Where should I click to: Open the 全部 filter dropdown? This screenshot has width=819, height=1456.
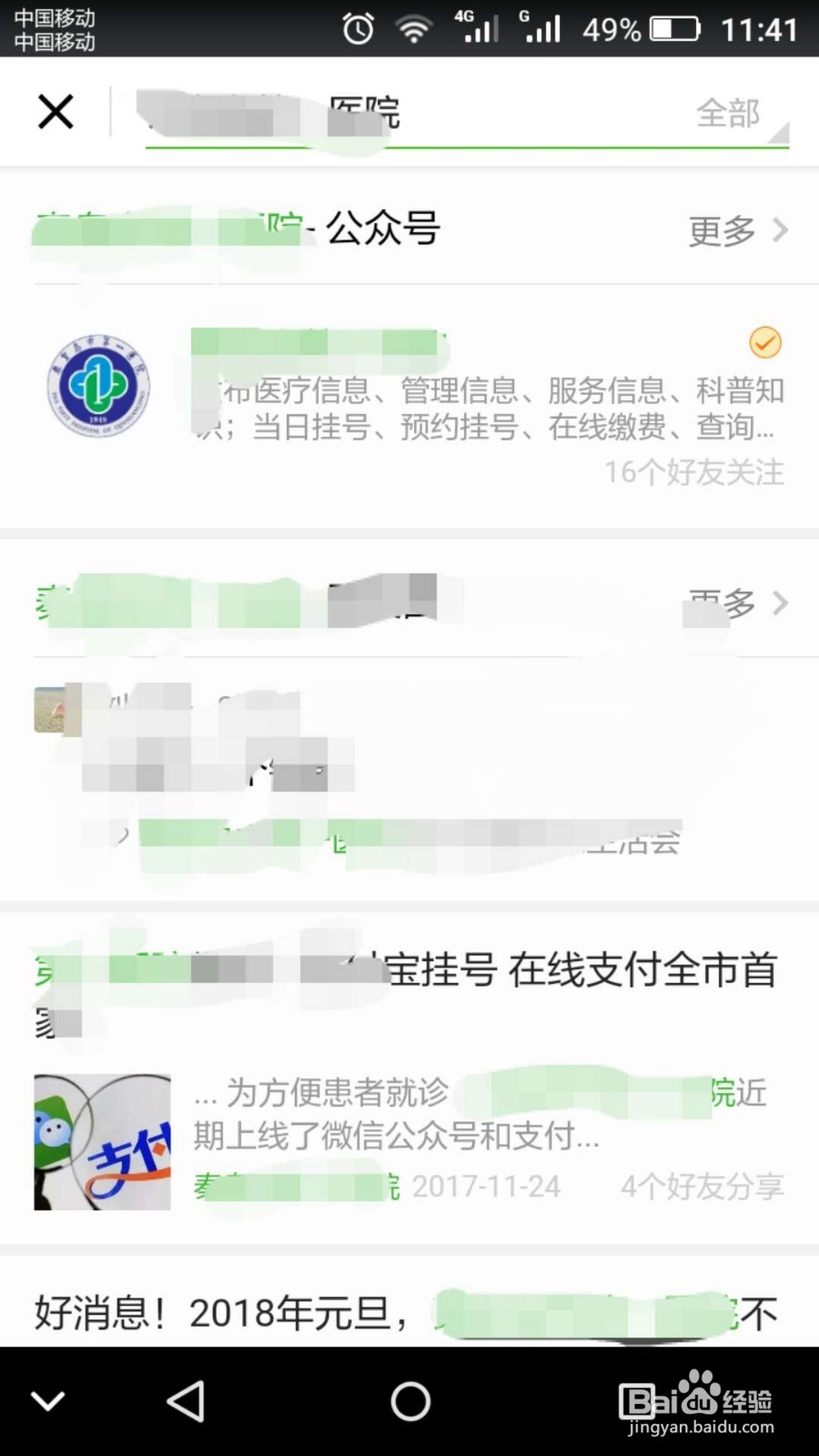728,113
